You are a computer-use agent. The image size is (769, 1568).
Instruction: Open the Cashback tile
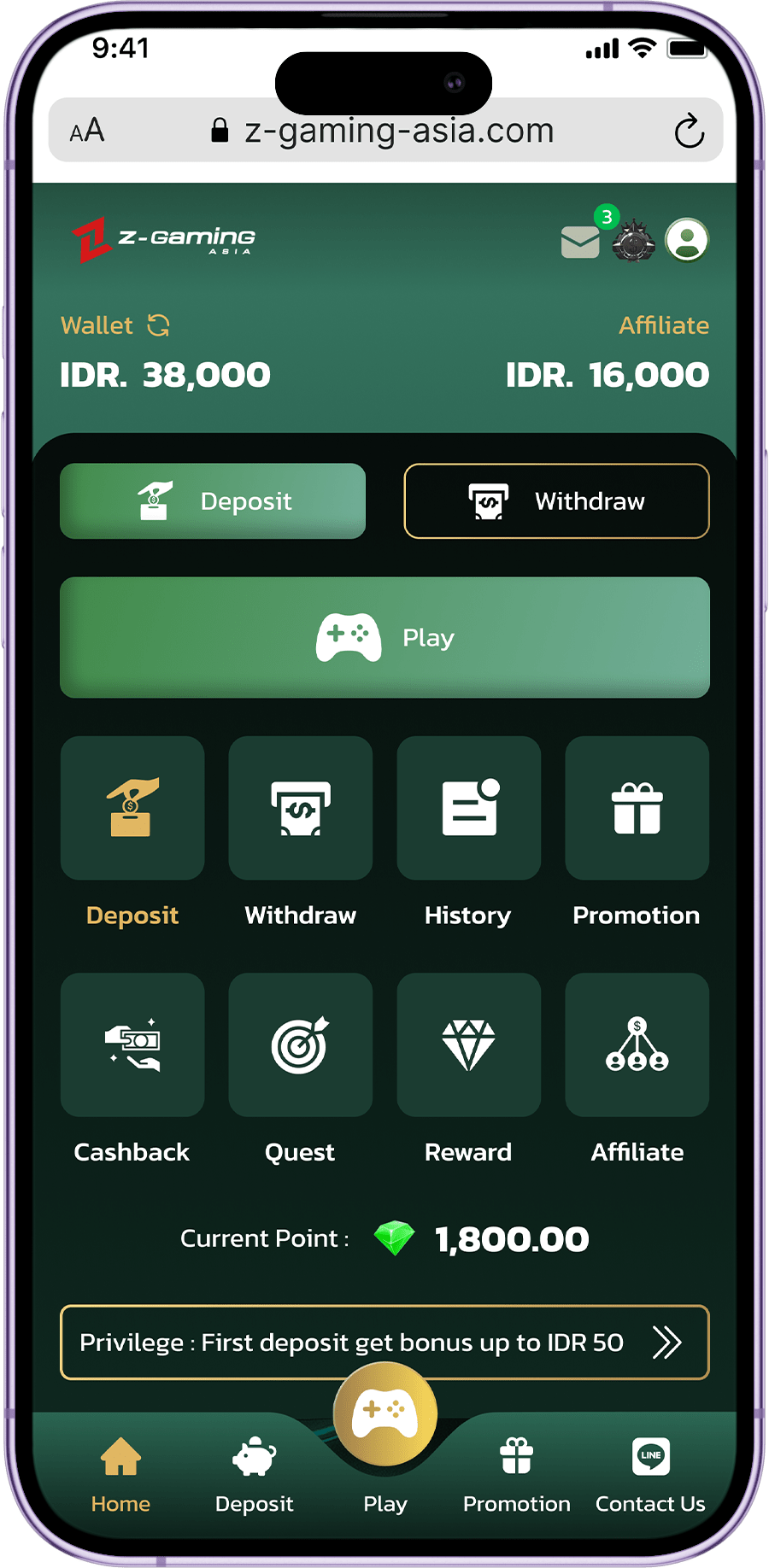[132, 1044]
